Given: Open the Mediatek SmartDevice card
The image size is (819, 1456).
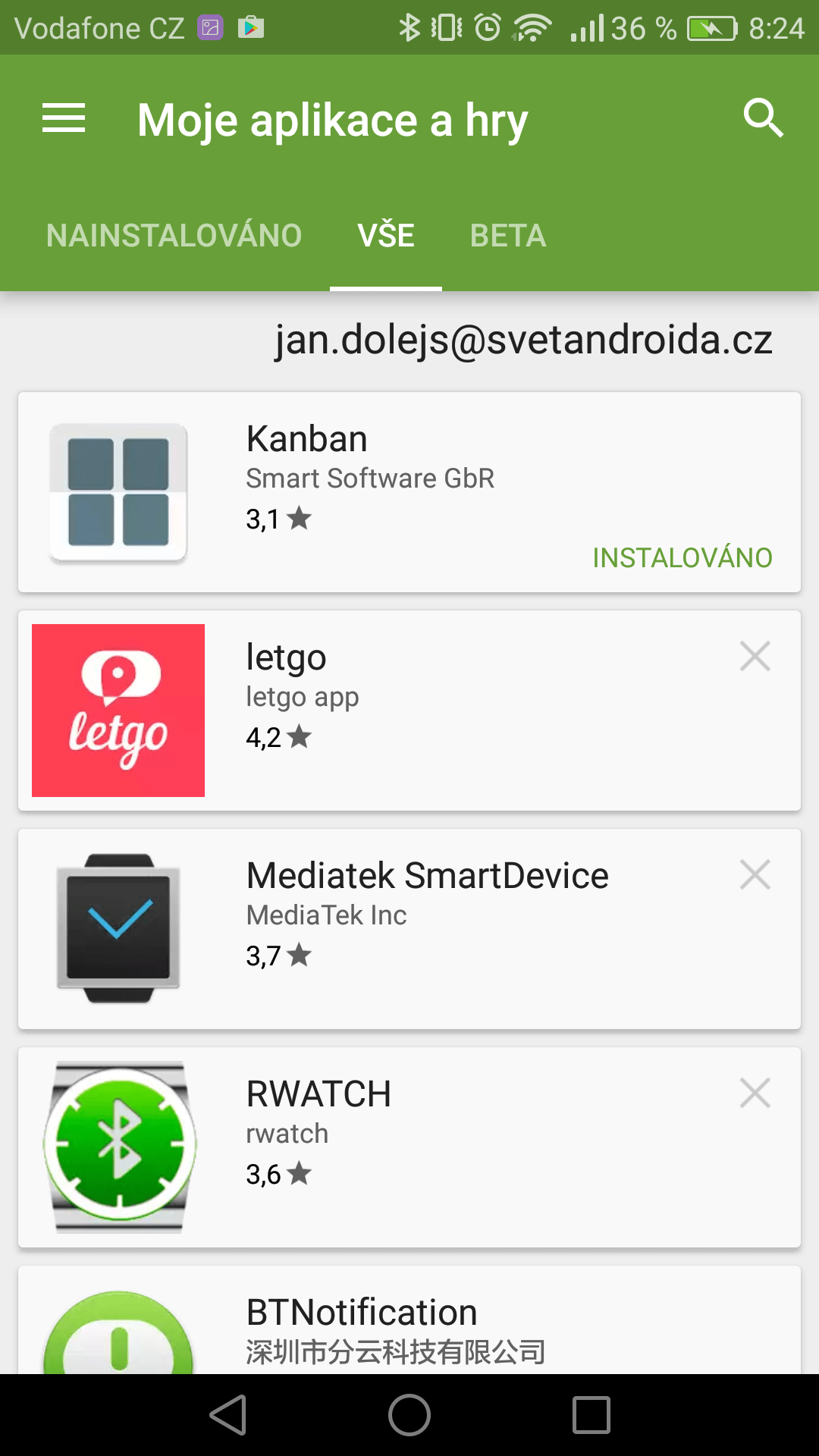Looking at the screenshot, I should point(409,929).
